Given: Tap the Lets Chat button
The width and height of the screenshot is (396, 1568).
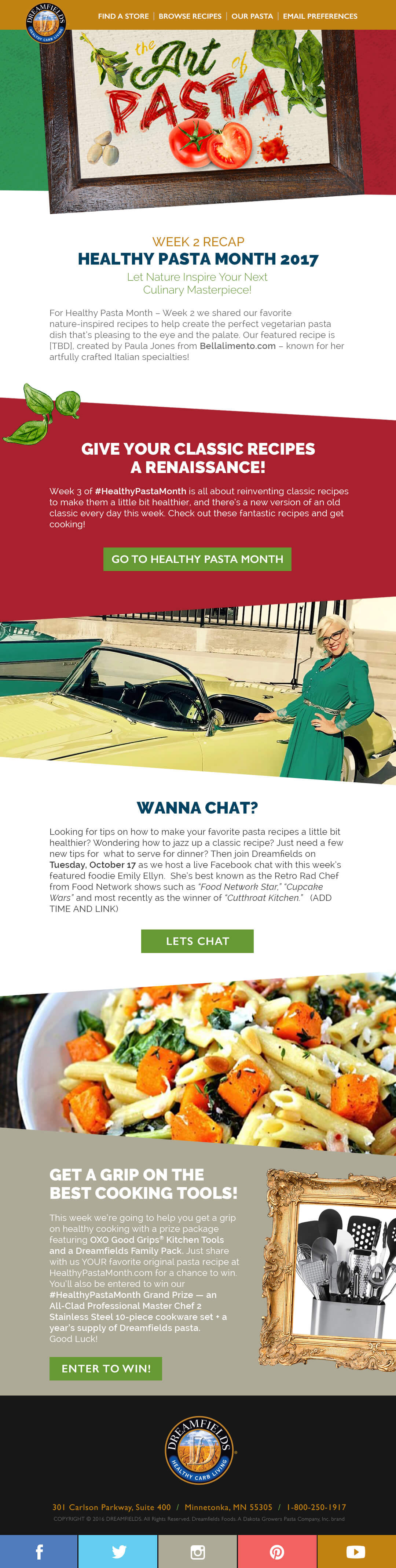Looking at the screenshot, I should [197, 941].
